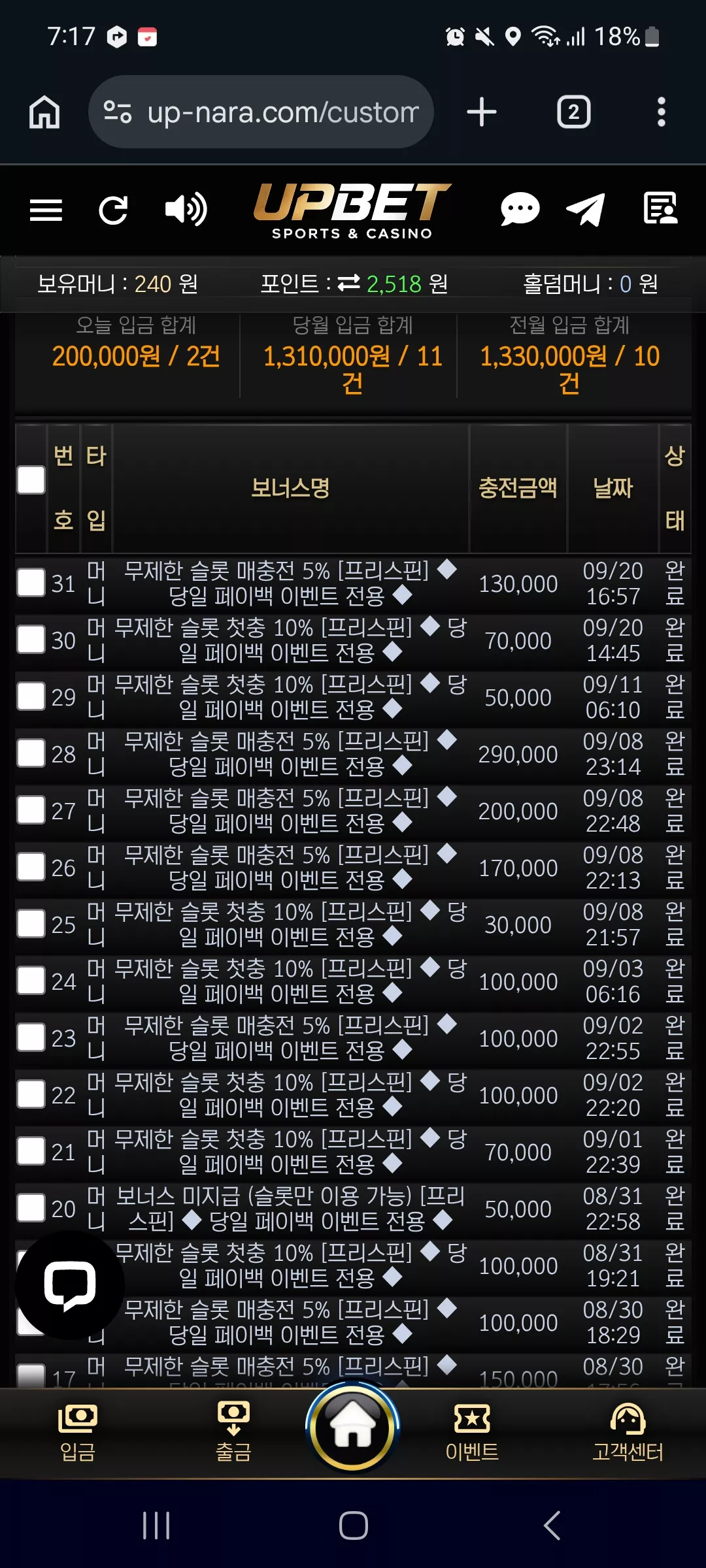Viewport: 706px width, 1568px height.
Task: Open the speech bubble messages icon
Action: coord(520,210)
